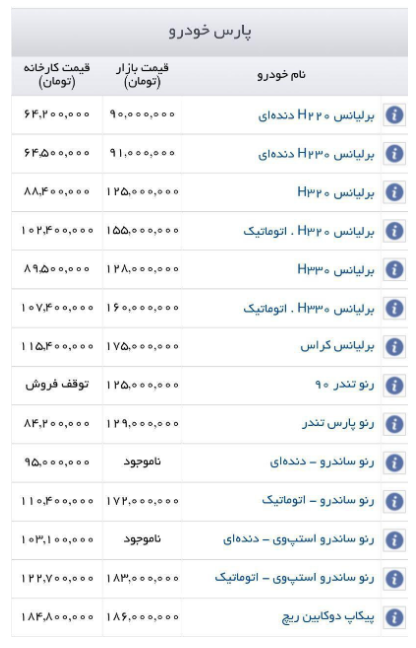The image size is (416, 648).
Task: Tap info icon beside رنو ساندرو دنده‌ای
Action: point(394,463)
